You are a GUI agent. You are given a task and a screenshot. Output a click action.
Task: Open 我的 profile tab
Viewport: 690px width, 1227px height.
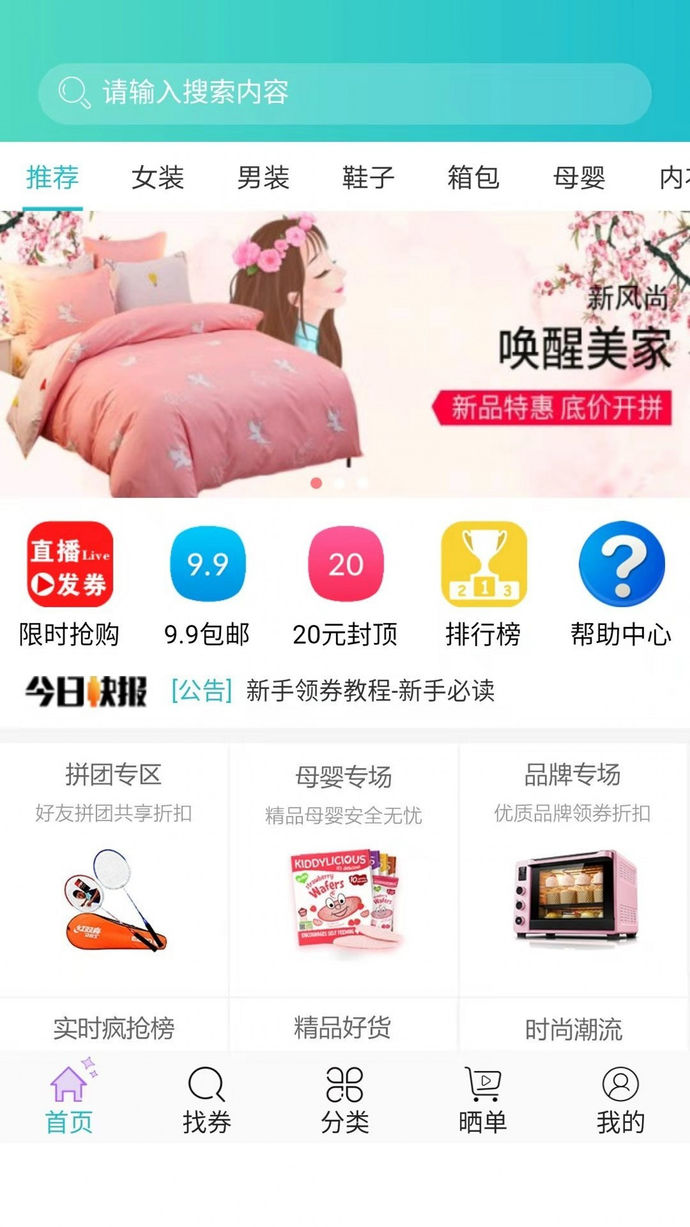[621, 1099]
